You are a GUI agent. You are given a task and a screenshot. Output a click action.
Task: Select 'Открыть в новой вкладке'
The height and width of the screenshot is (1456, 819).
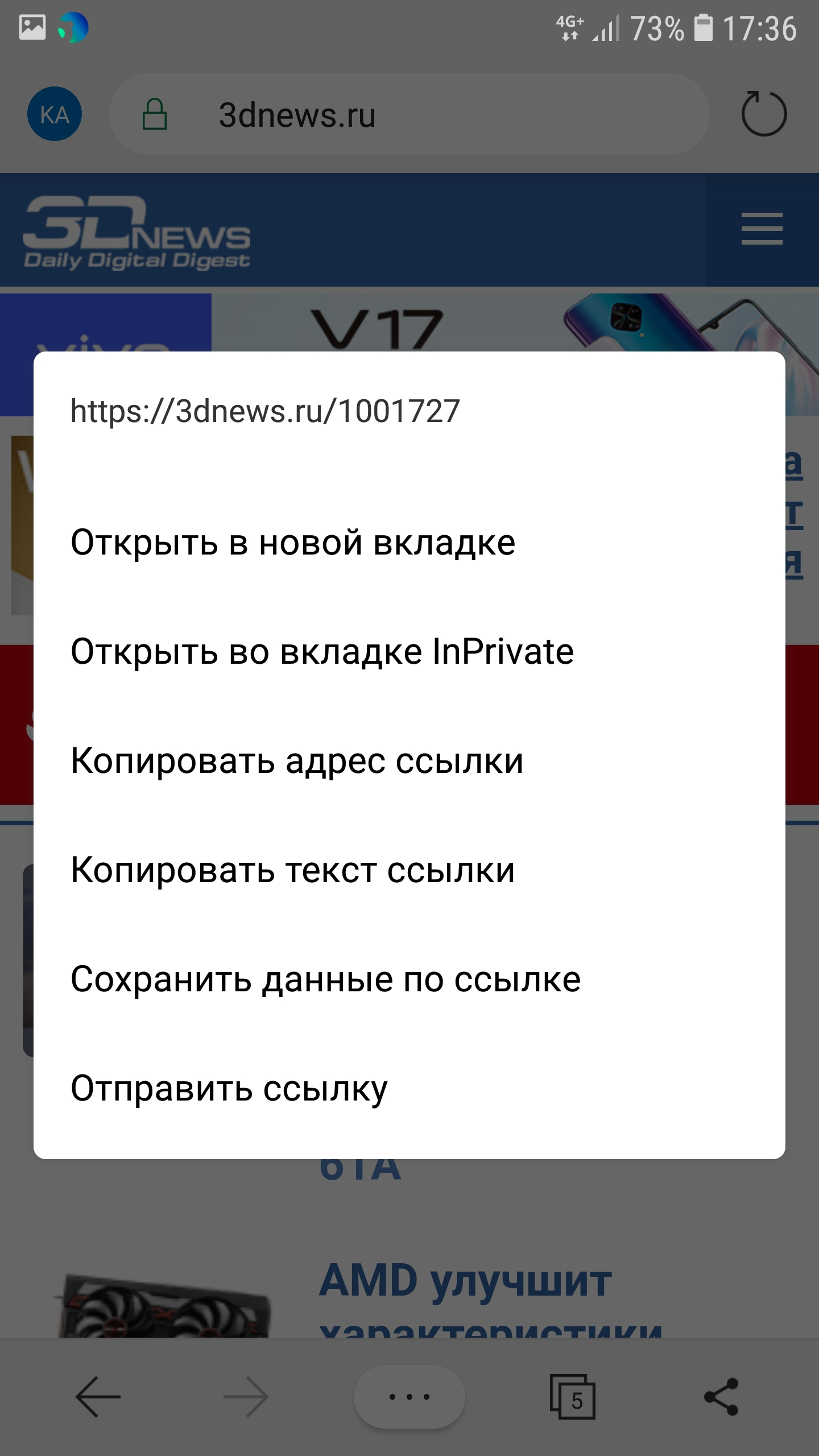(409, 542)
